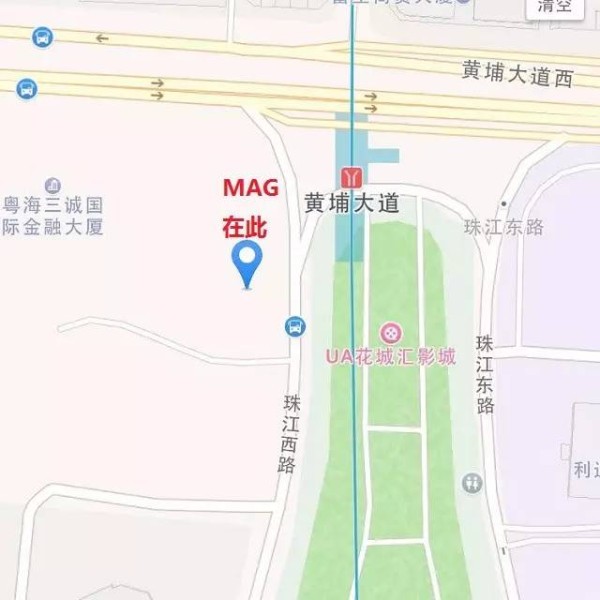This screenshot has width=600, height=600.
Task: Open the UA花城汇影城 cinema marker
Action: [x=391, y=332]
